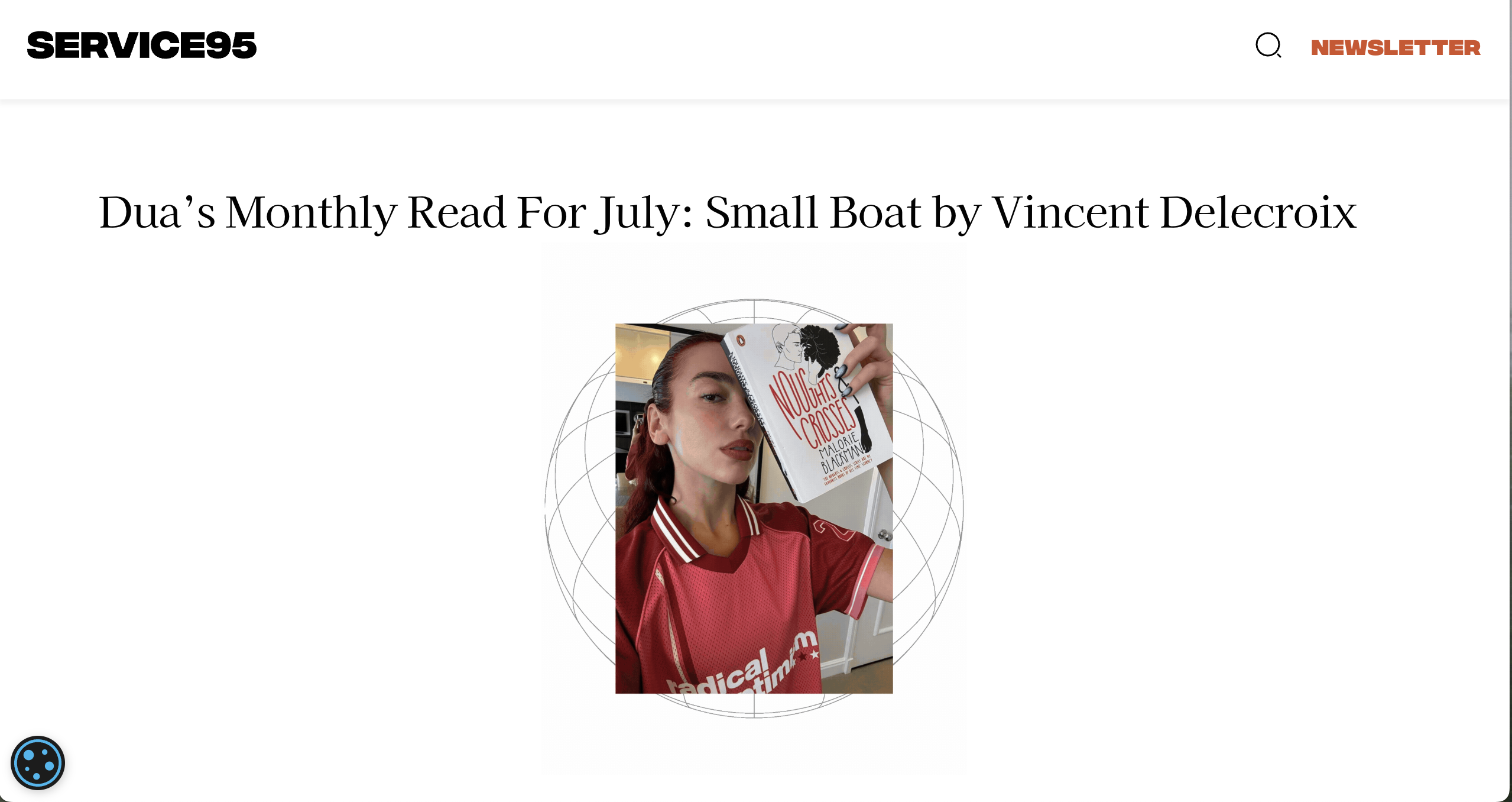This screenshot has width=1512, height=802.
Task: Open the Newsletter link
Action: [x=1396, y=47]
